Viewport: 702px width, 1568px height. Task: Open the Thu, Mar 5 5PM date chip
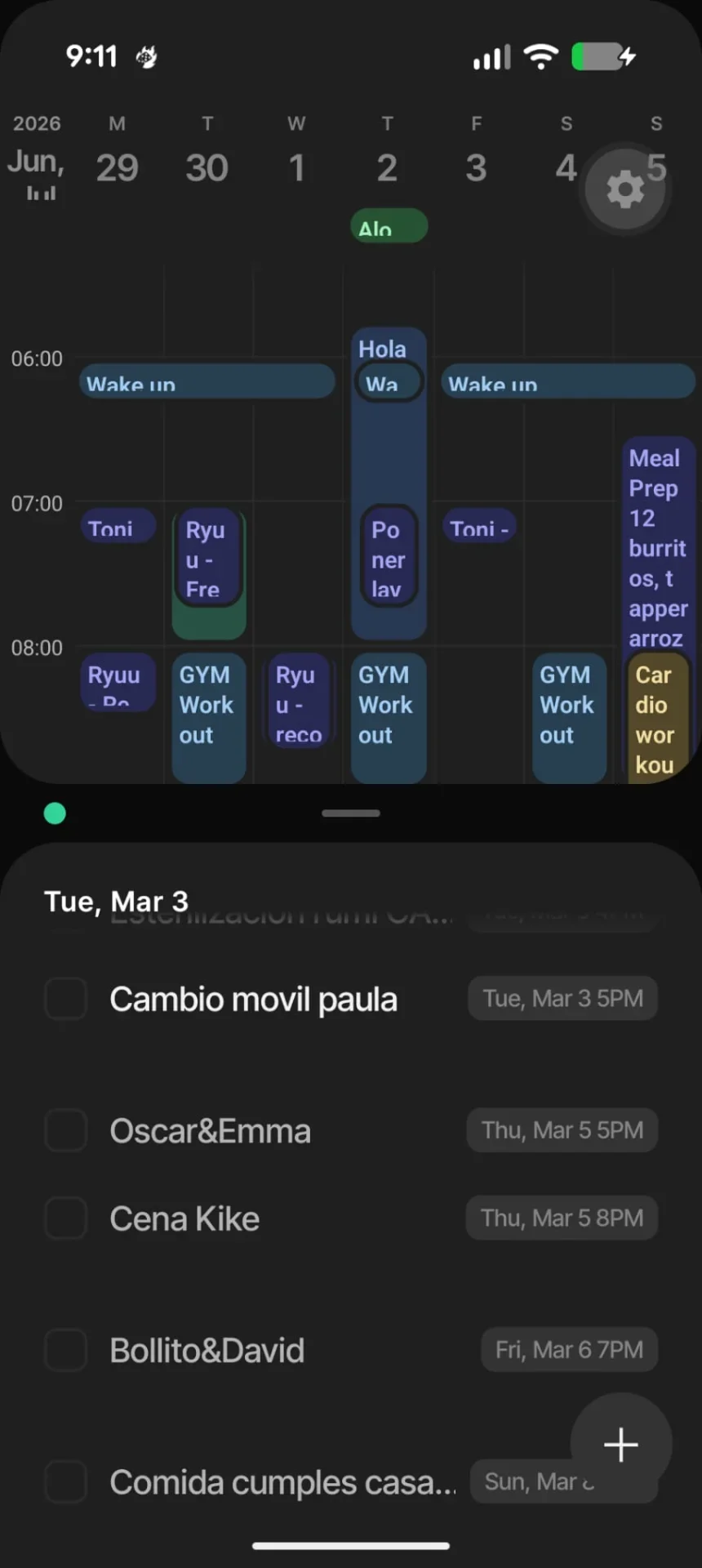(x=562, y=1130)
